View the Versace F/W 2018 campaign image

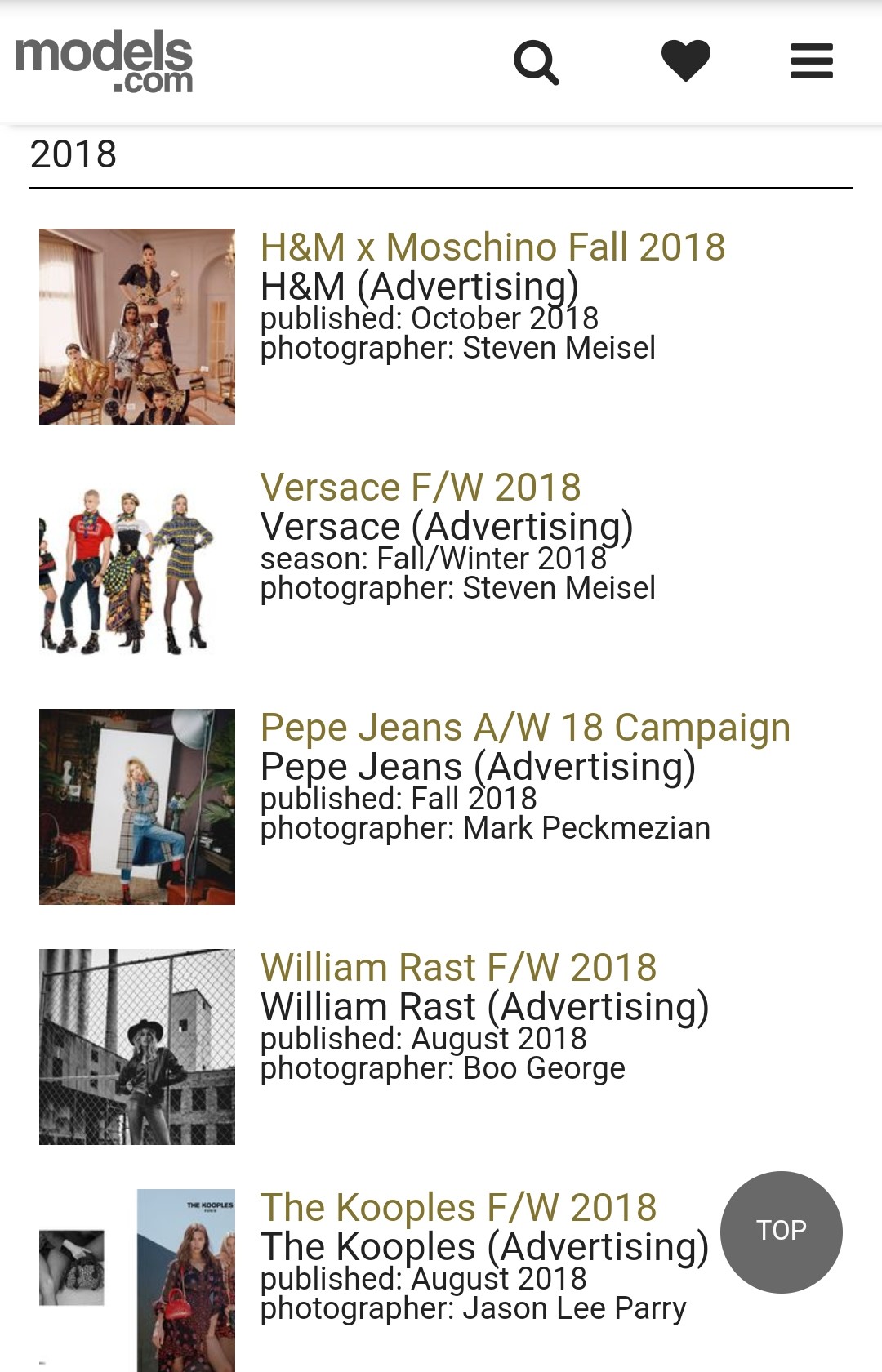pos(137,567)
